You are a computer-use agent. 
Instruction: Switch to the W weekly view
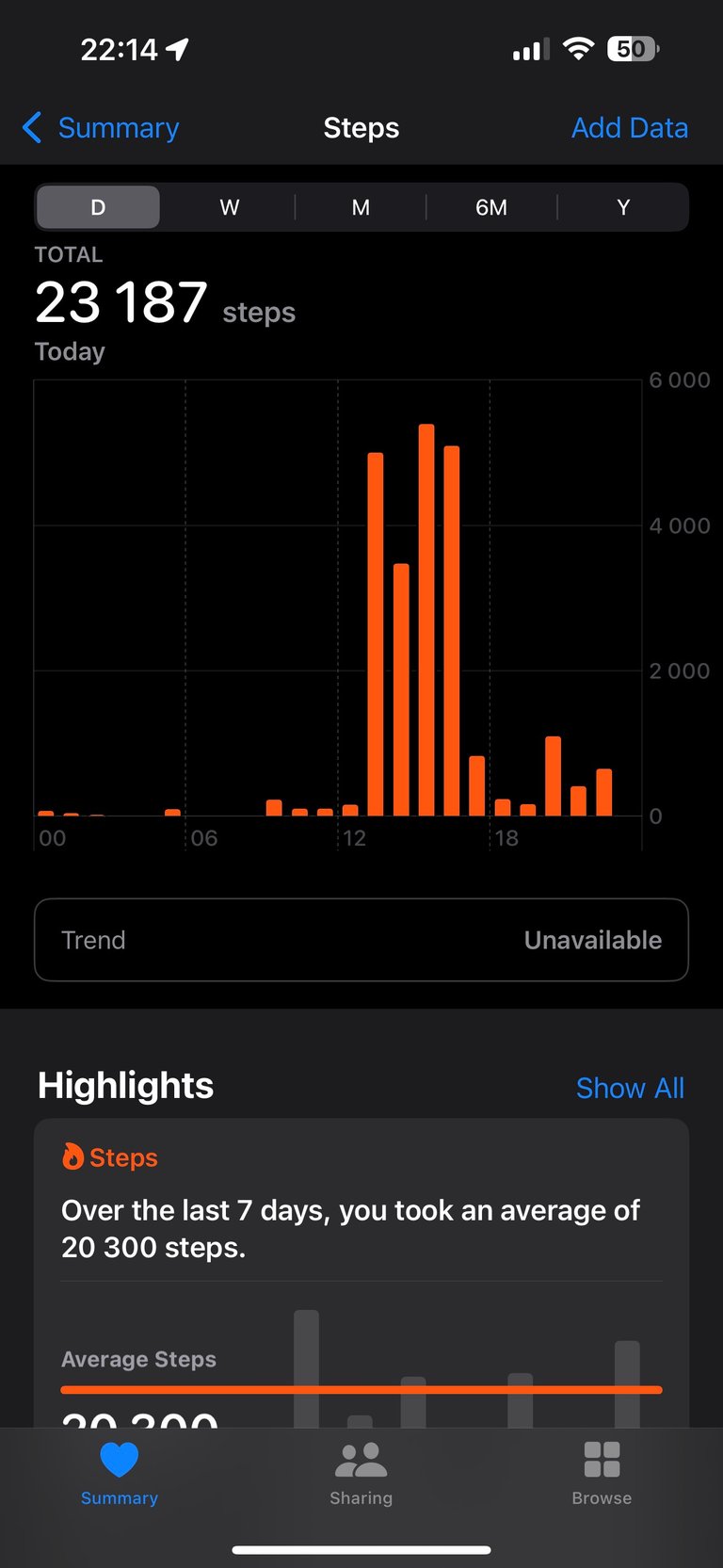coord(230,207)
